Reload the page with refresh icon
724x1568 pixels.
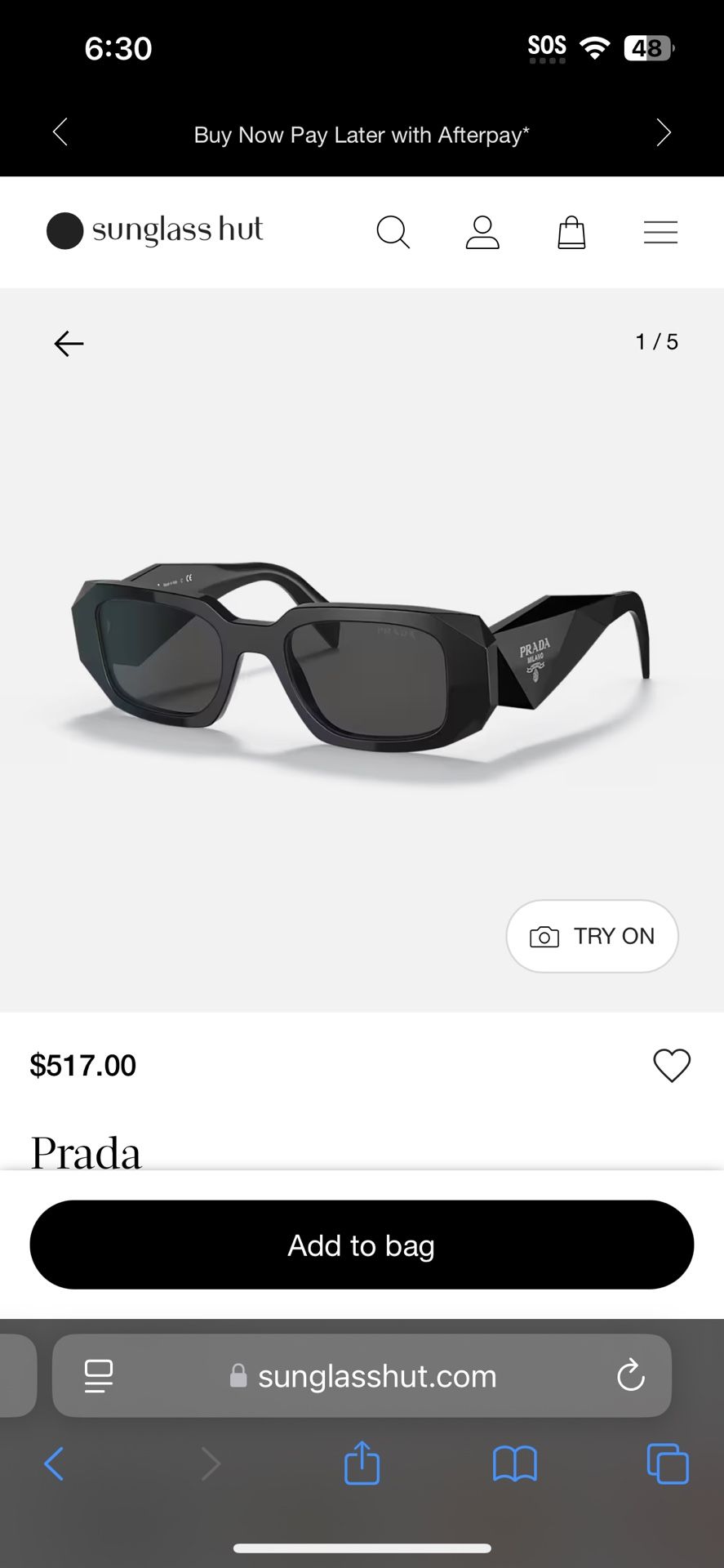pos(630,1376)
